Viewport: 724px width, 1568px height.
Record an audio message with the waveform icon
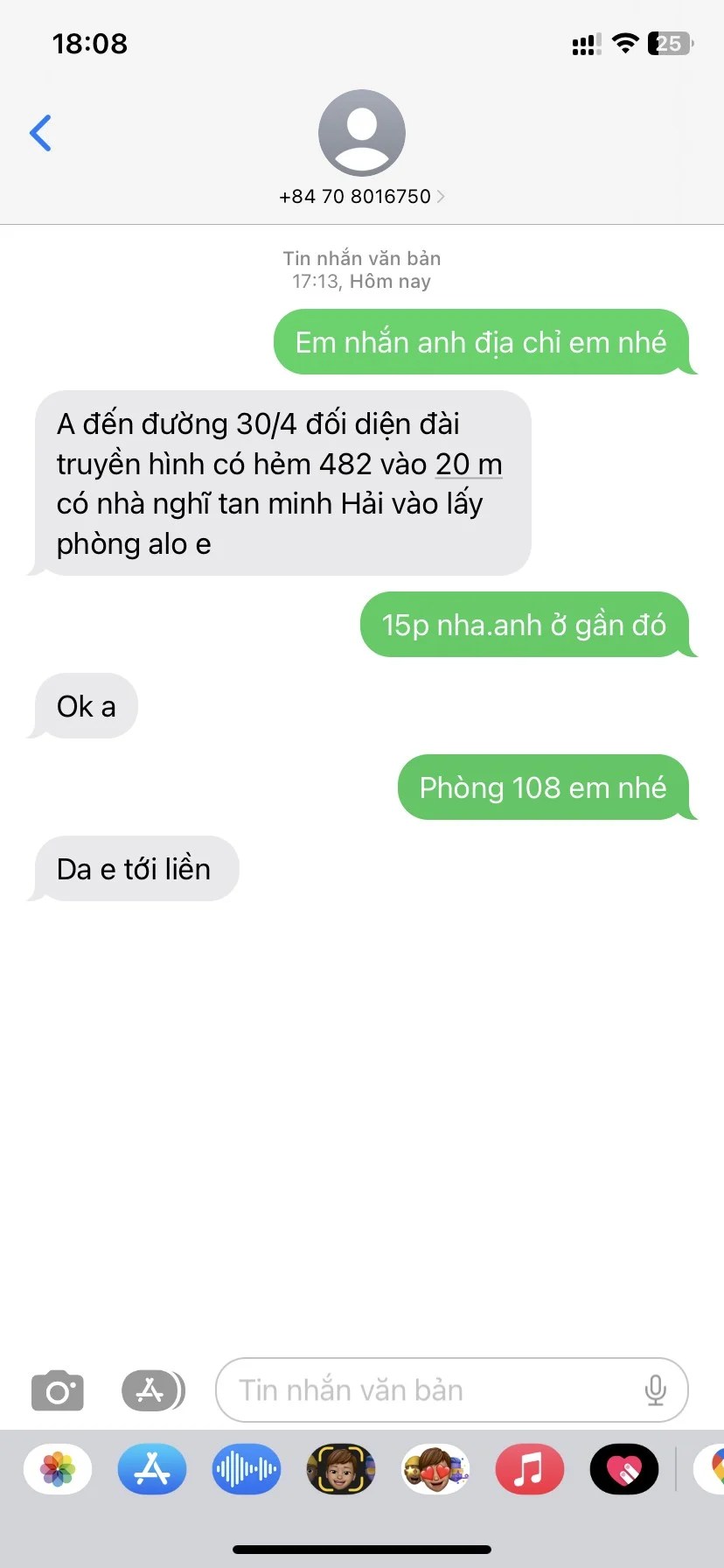[247, 1469]
